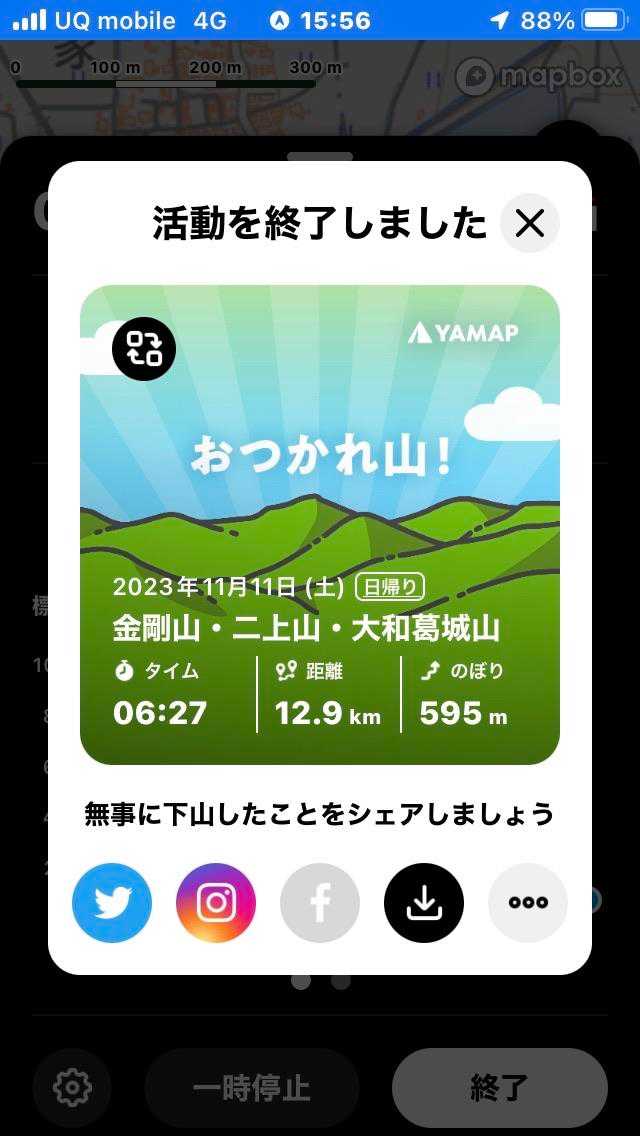Viewport: 640px width, 1136px height.
Task: Share the activity on Twitter
Action: coord(112,903)
